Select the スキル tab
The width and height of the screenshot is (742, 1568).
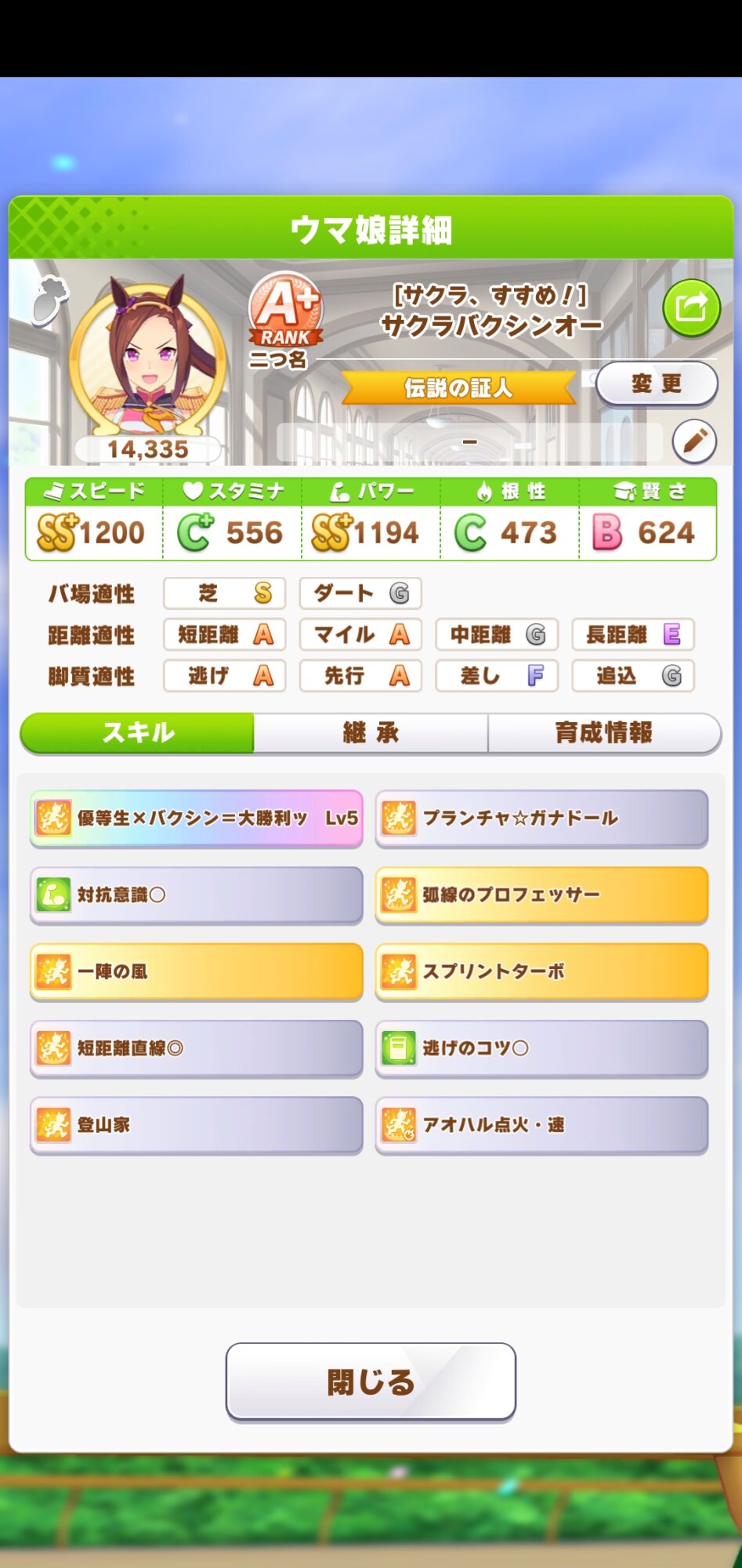pyautogui.click(x=138, y=733)
